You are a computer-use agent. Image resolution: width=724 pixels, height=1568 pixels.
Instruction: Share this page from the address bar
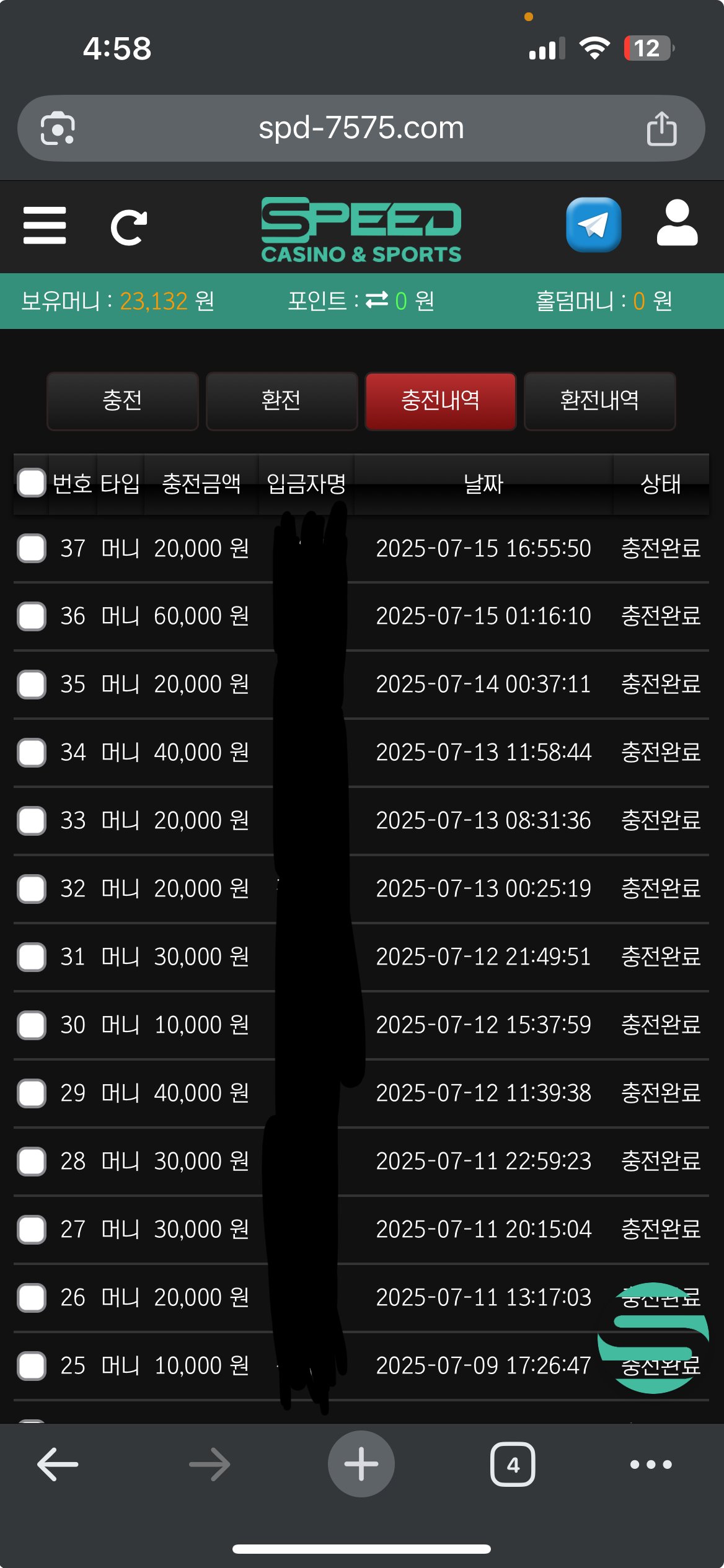click(661, 129)
